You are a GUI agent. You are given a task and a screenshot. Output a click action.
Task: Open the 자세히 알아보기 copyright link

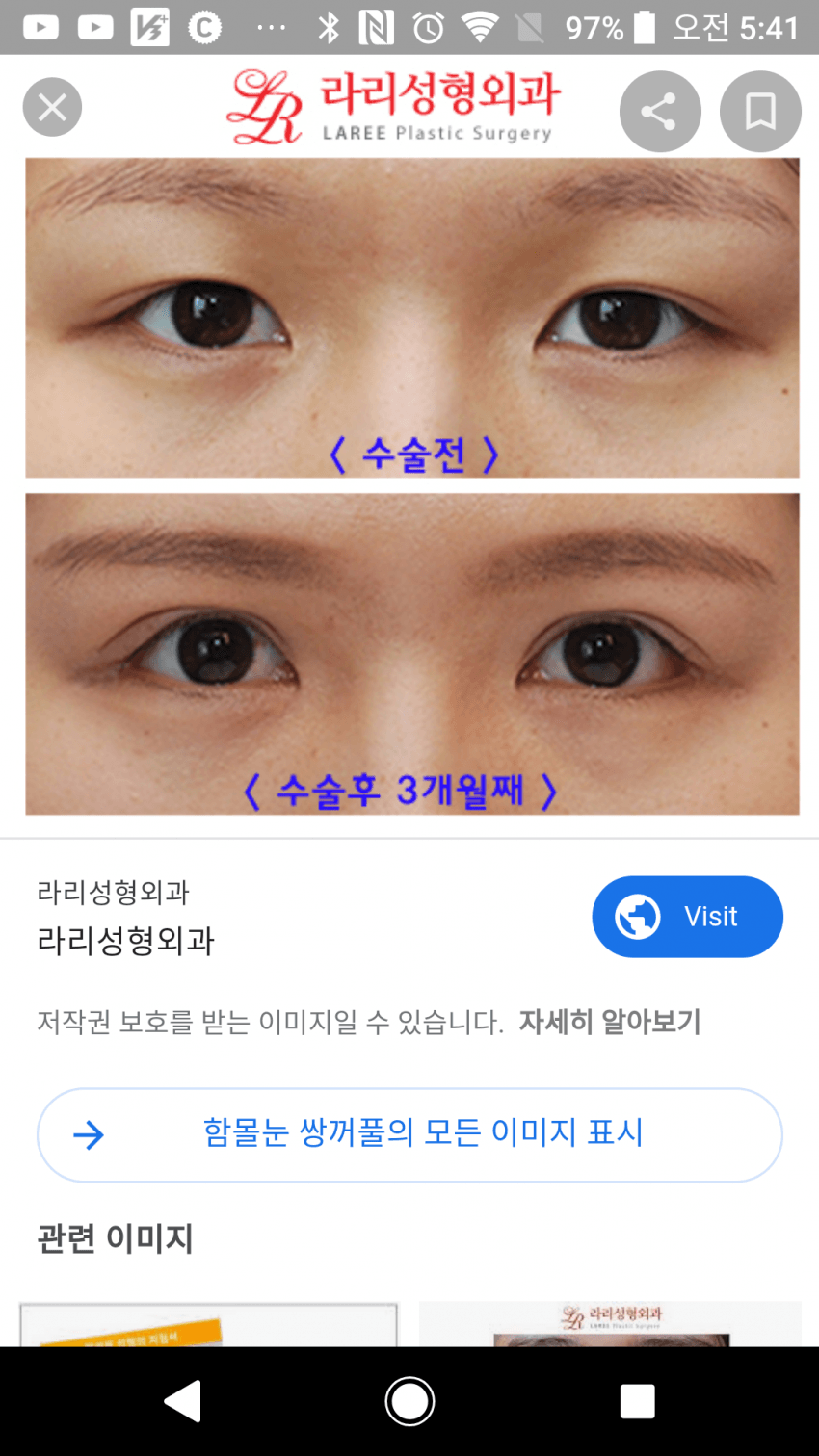pyautogui.click(x=609, y=1021)
